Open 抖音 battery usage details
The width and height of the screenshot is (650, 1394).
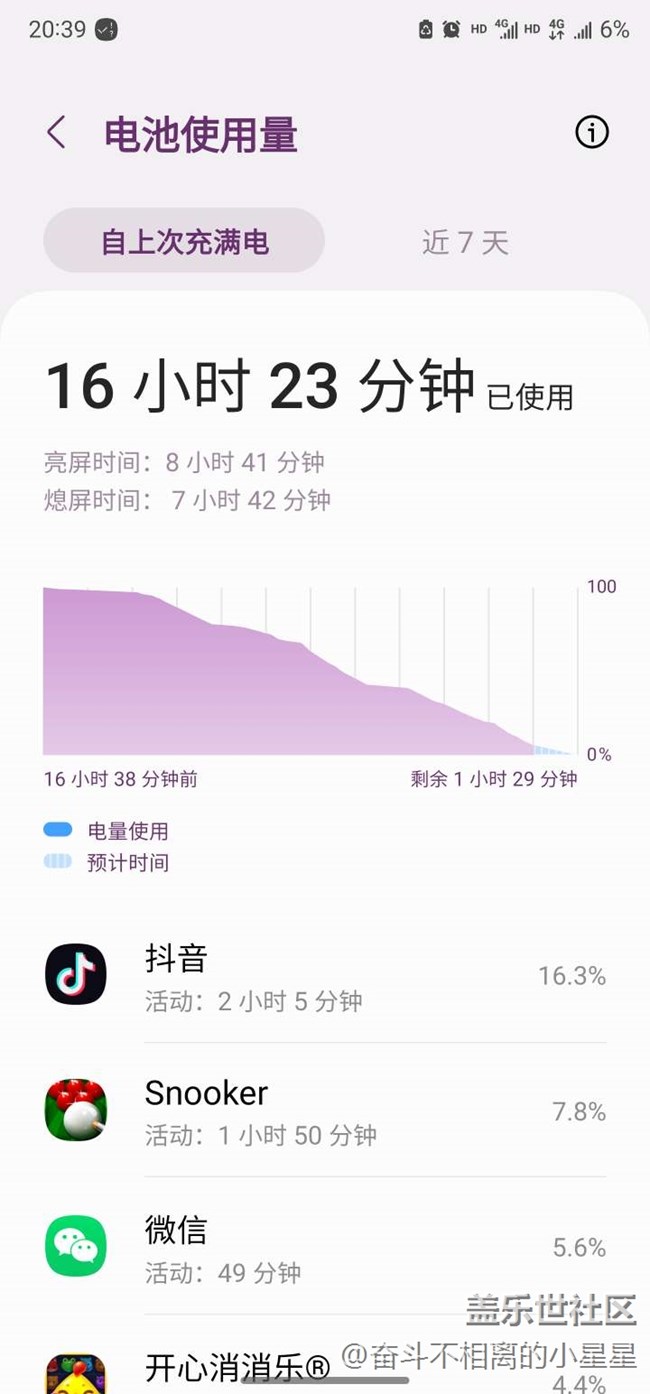point(325,975)
